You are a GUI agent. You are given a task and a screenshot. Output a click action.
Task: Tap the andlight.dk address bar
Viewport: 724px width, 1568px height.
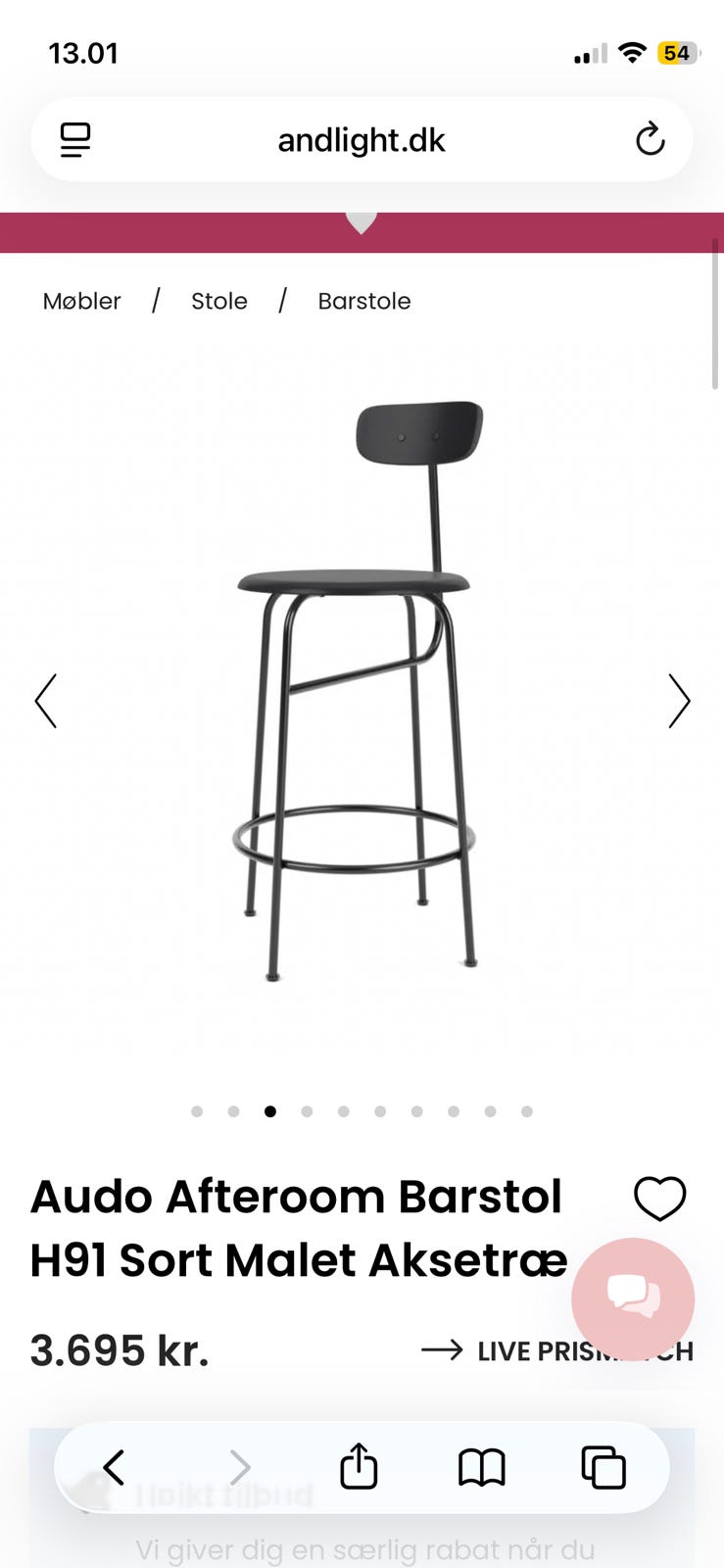tap(361, 140)
